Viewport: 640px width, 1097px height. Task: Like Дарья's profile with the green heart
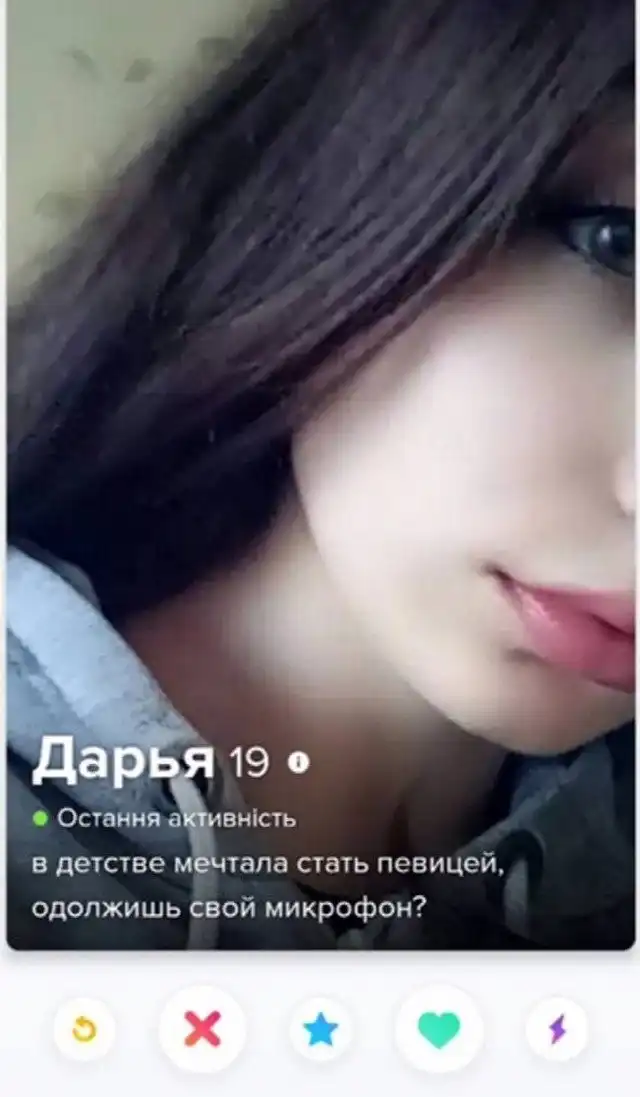click(x=438, y=1029)
